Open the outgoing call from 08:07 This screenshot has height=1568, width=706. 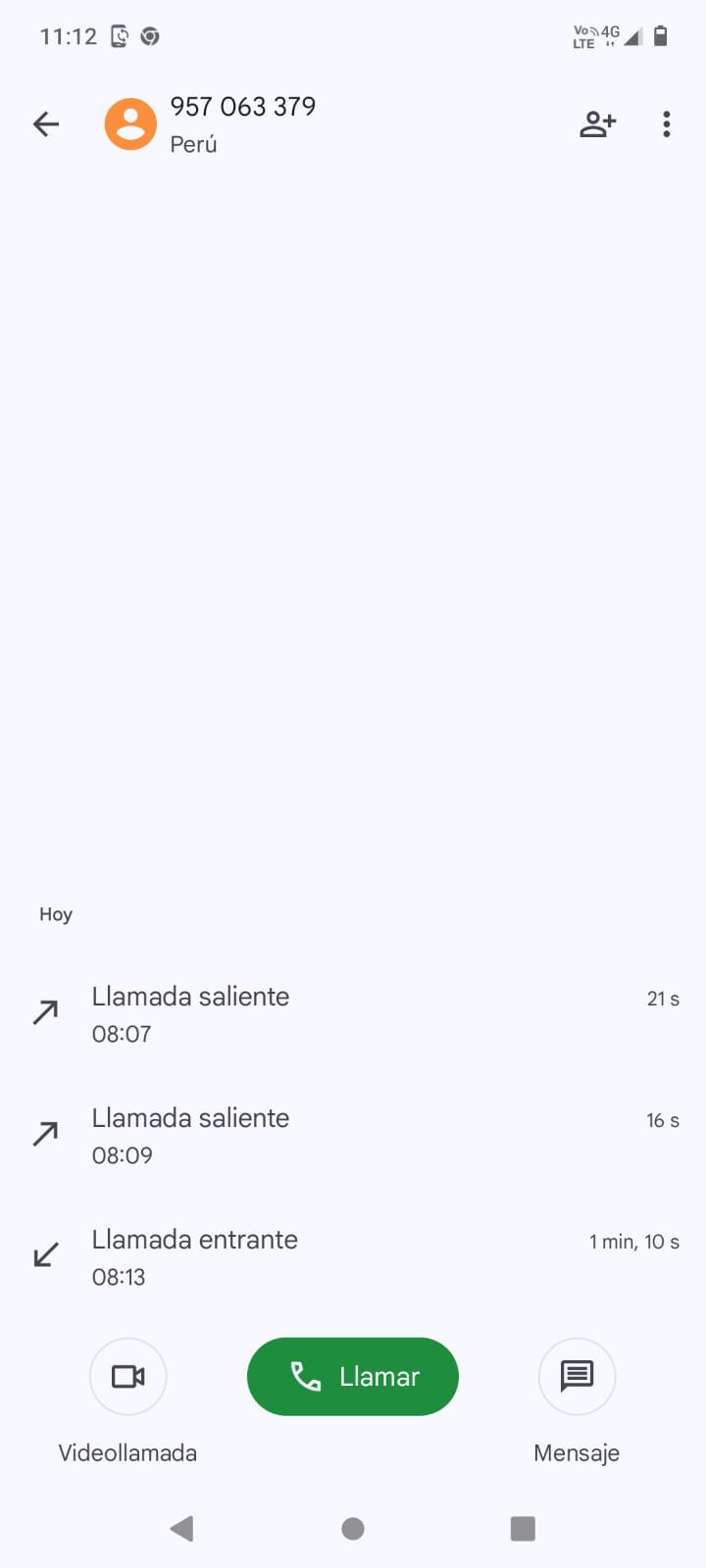click(x=353, y=1014)
